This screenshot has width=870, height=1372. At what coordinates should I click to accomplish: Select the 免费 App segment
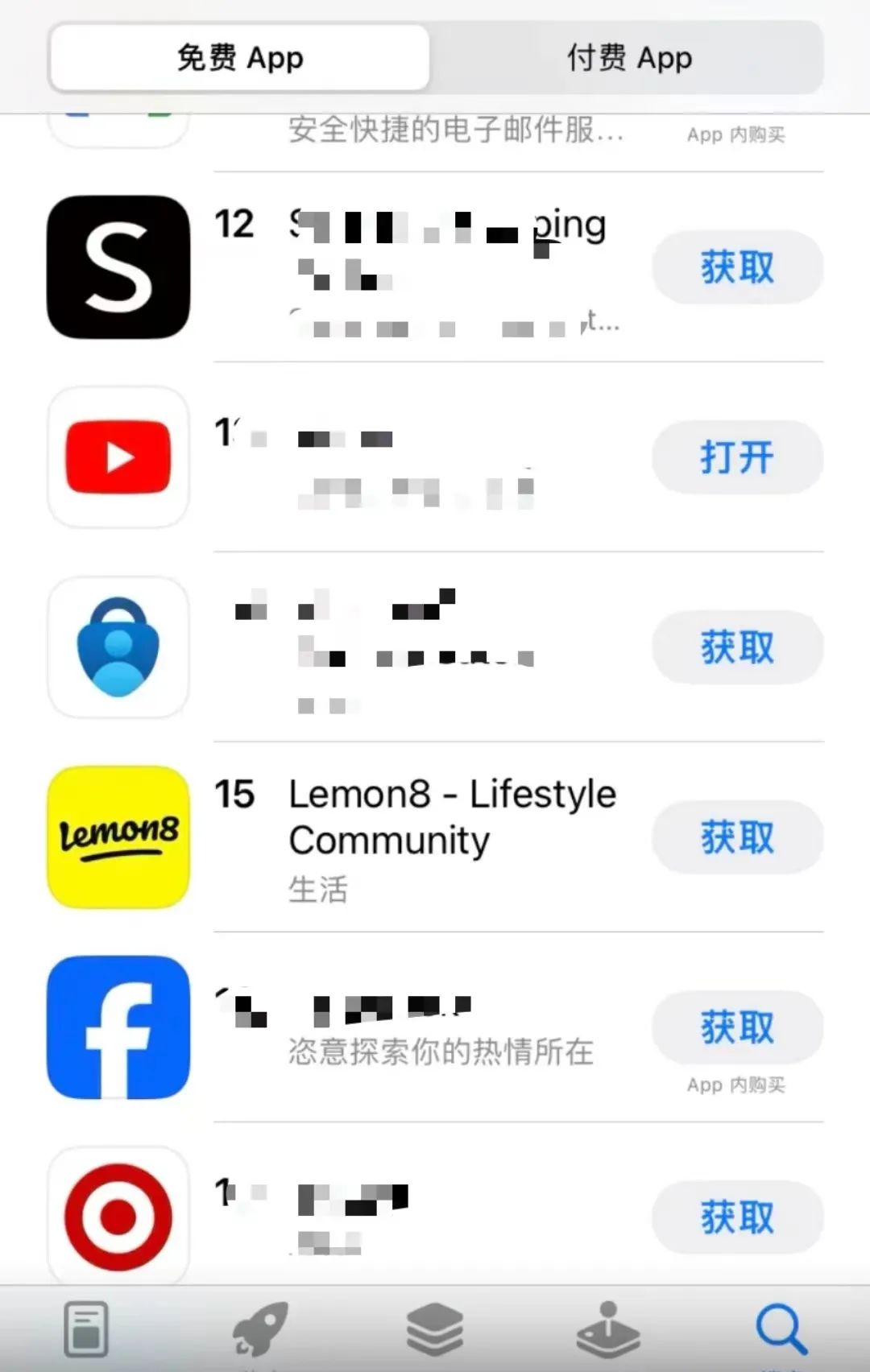[239, 58]
